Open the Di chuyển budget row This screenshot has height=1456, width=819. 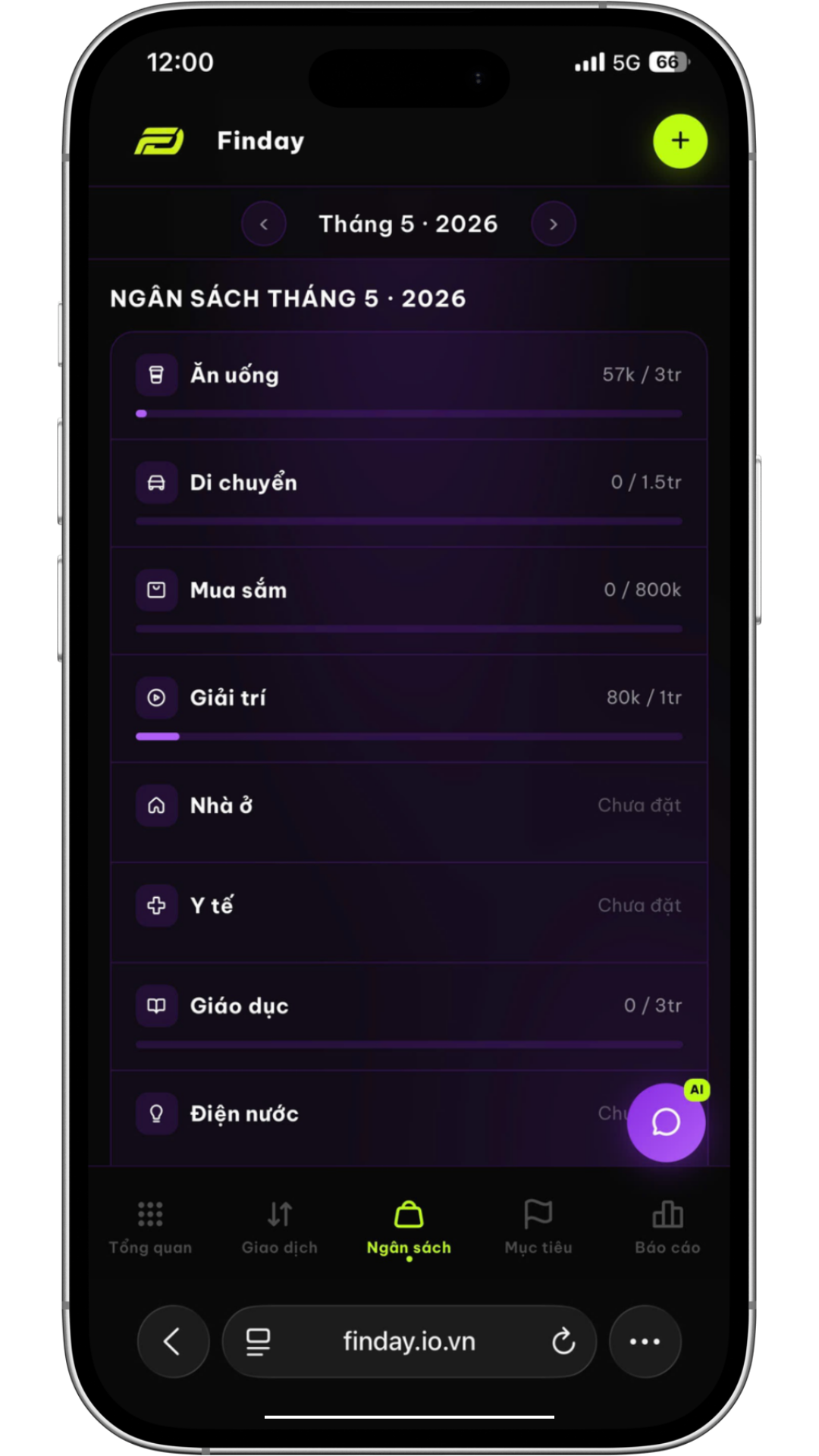click(409, 494)
